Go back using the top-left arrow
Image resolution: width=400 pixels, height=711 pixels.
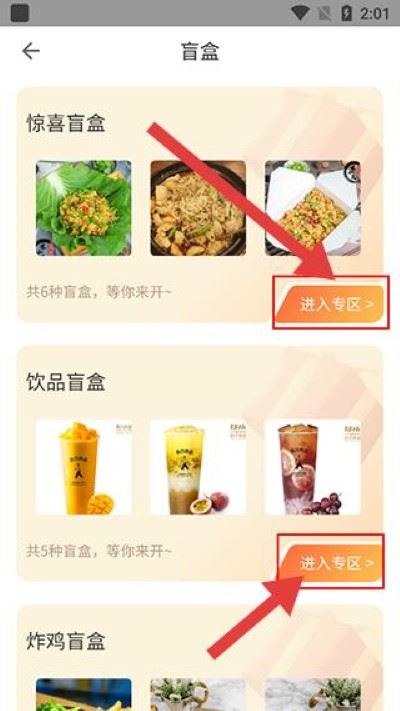(31, 51)
